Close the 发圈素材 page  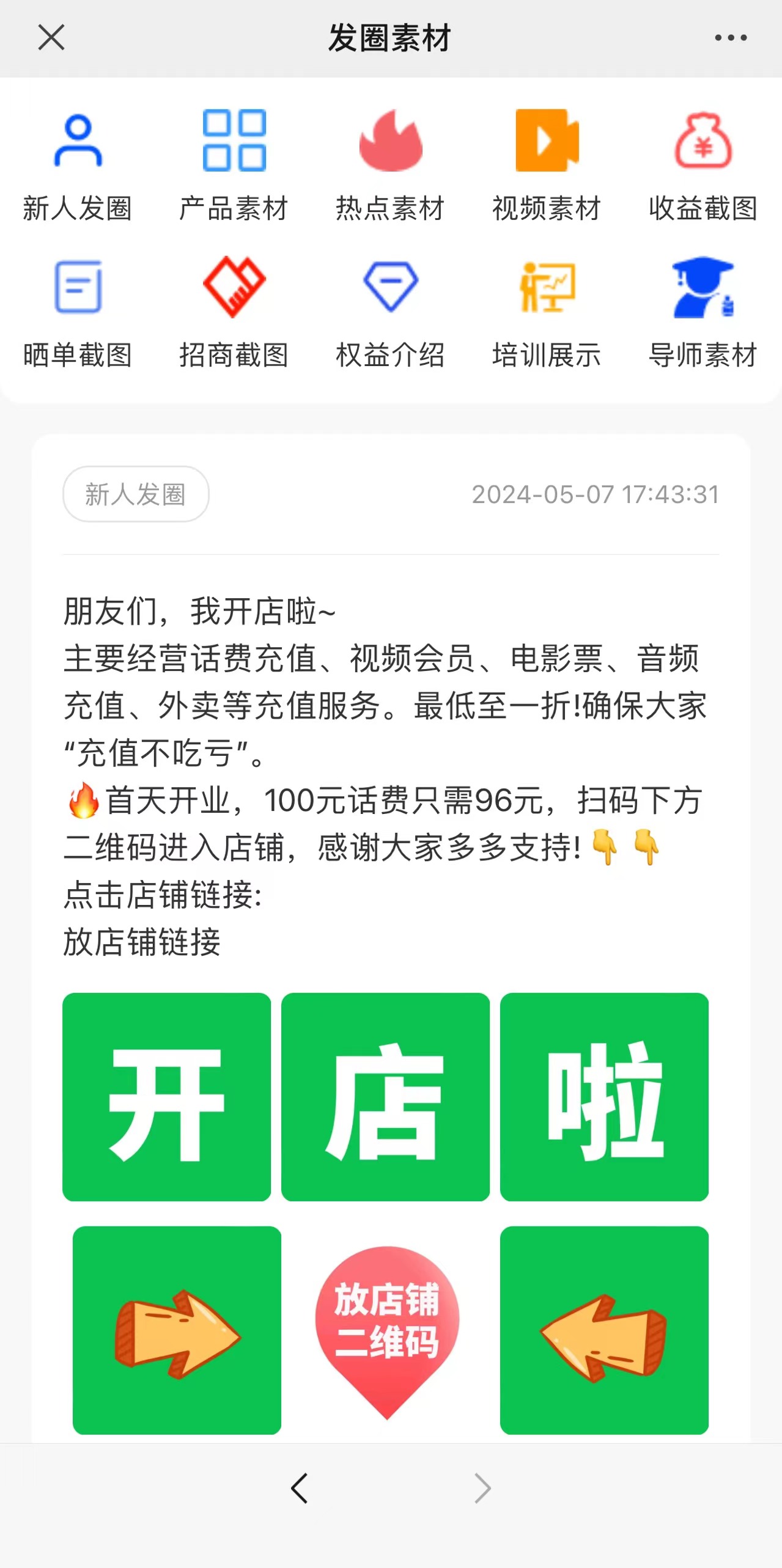(x=51, y=38)
